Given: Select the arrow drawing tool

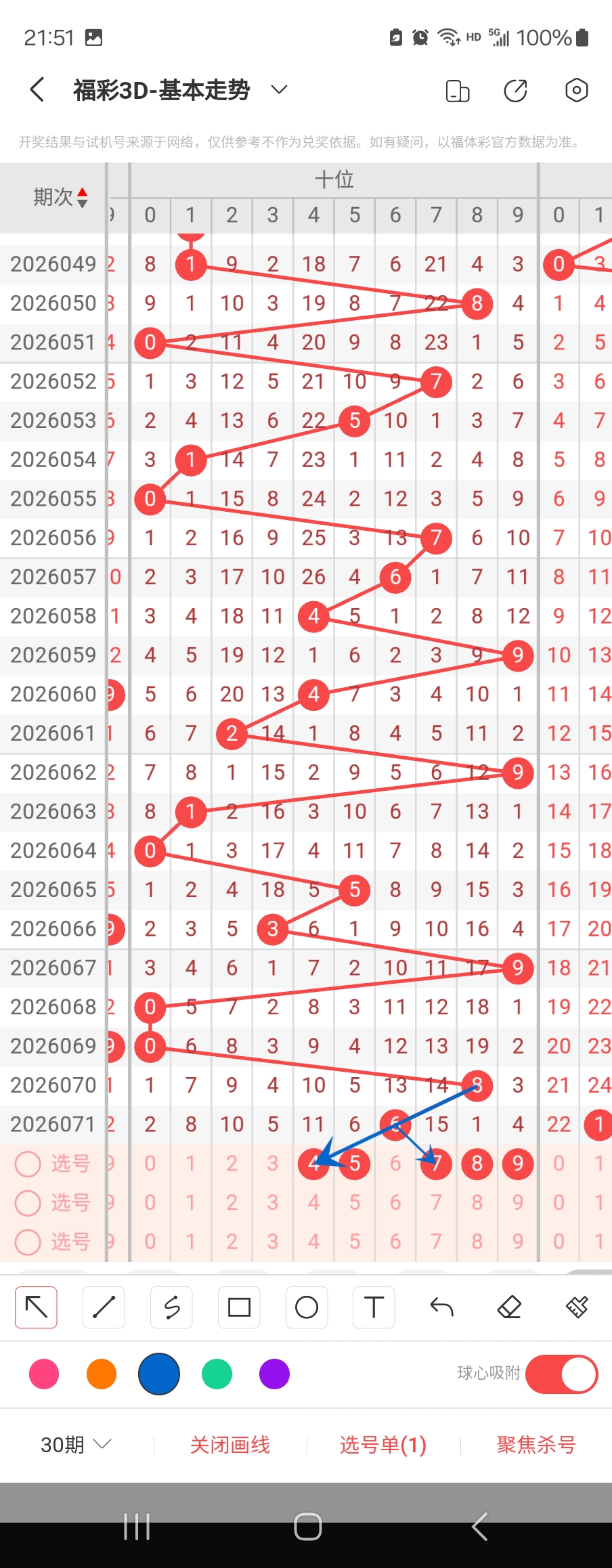Looking at the screenshot, I should pyautogui.click(x=36, y=1307).
